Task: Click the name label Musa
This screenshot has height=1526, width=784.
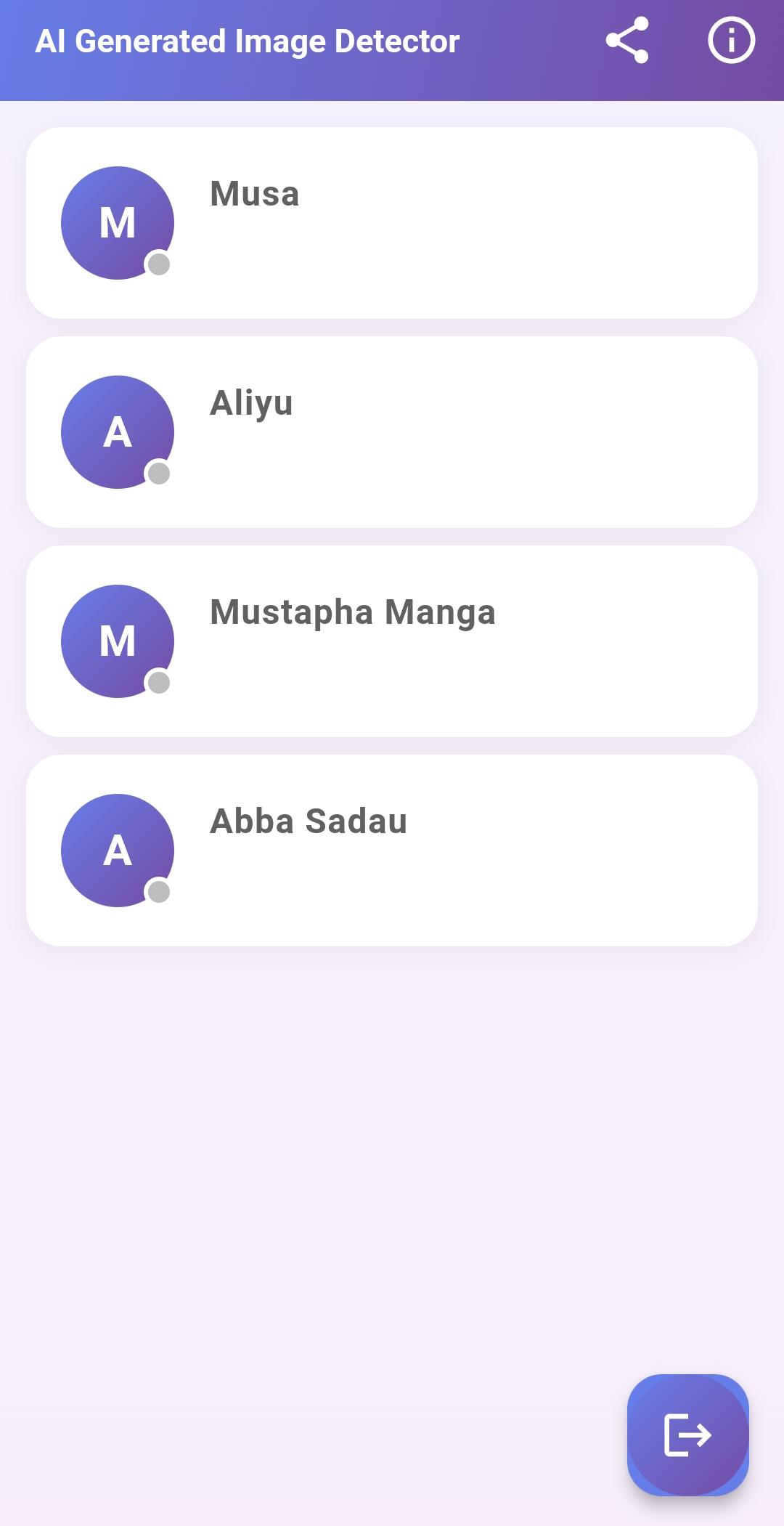Action: click(253, 195)
